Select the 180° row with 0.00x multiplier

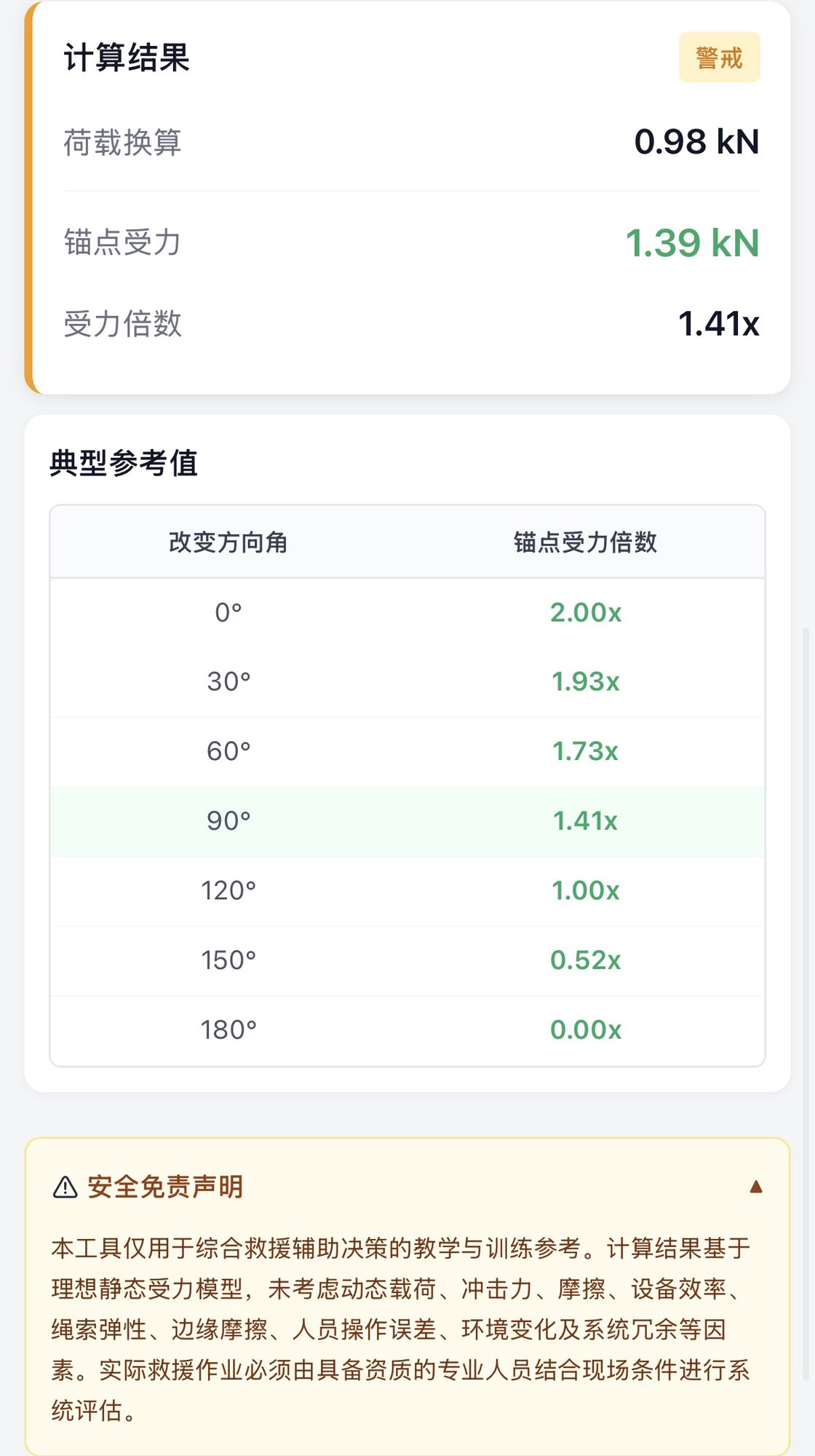pyautogui.click(x=407, y=1029)
